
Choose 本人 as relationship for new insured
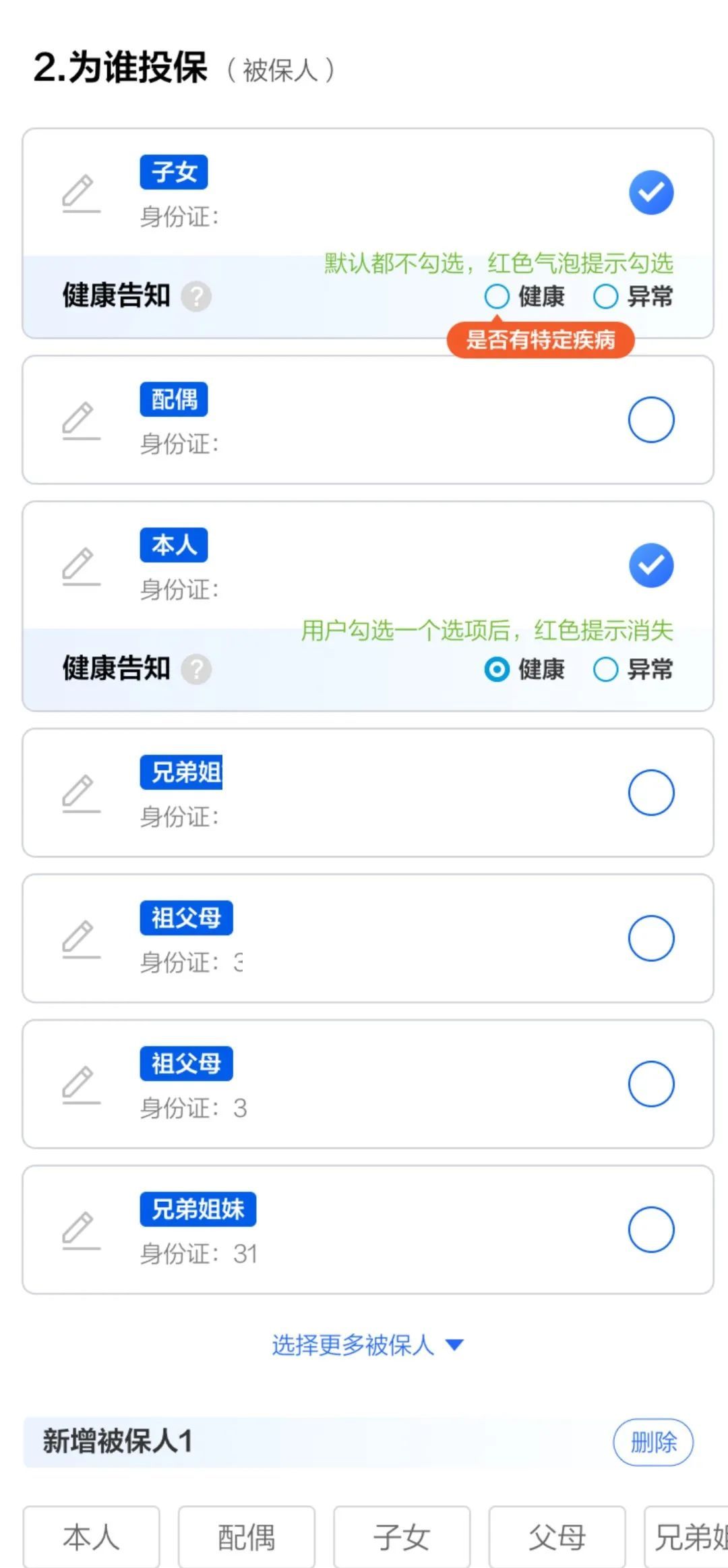[92, 1536]
